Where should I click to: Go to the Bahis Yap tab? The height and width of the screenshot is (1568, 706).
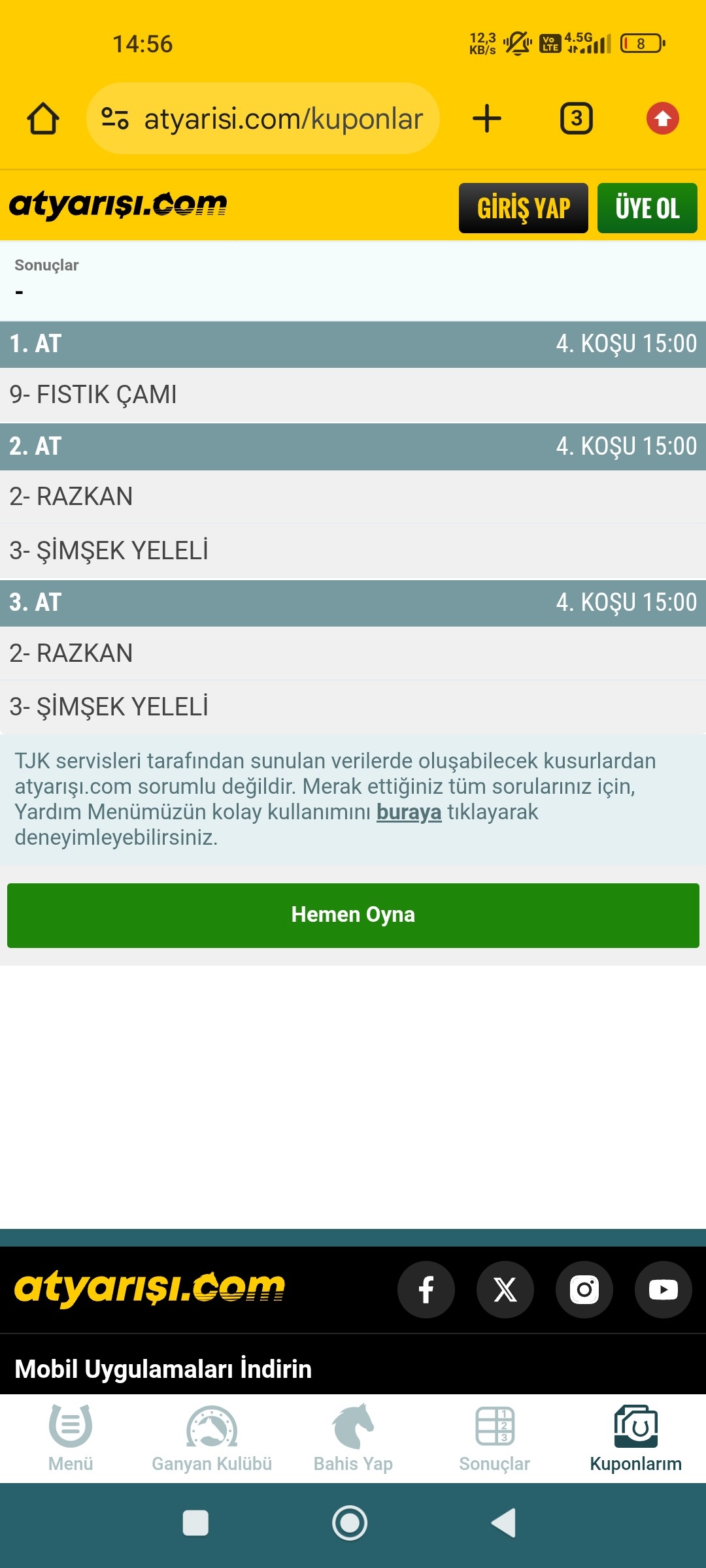[353, 1438]
